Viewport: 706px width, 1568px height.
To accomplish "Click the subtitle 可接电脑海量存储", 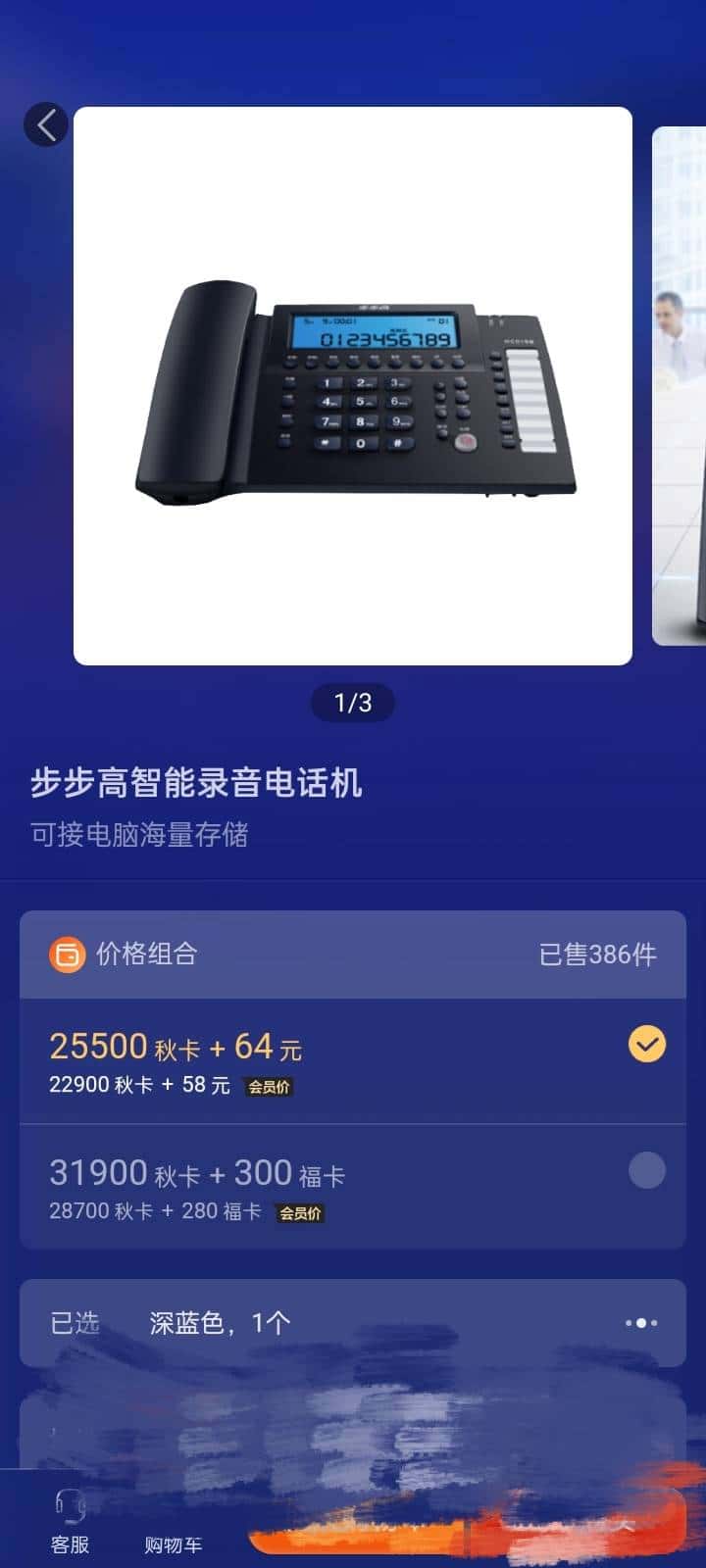I will (x=137, y=836).
